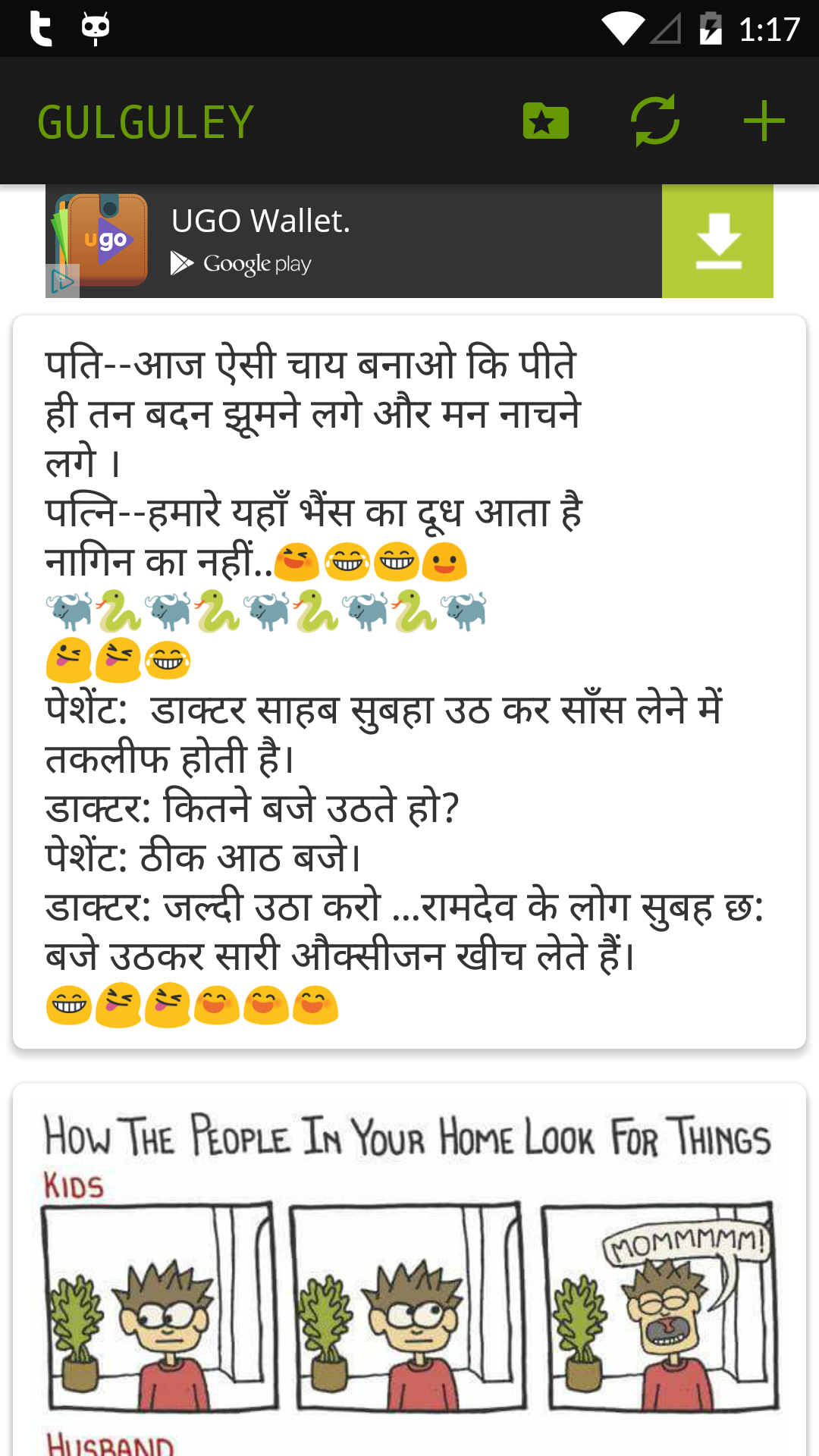Open the starred favorites folder

pyautogui.click(x=545, y=121)
